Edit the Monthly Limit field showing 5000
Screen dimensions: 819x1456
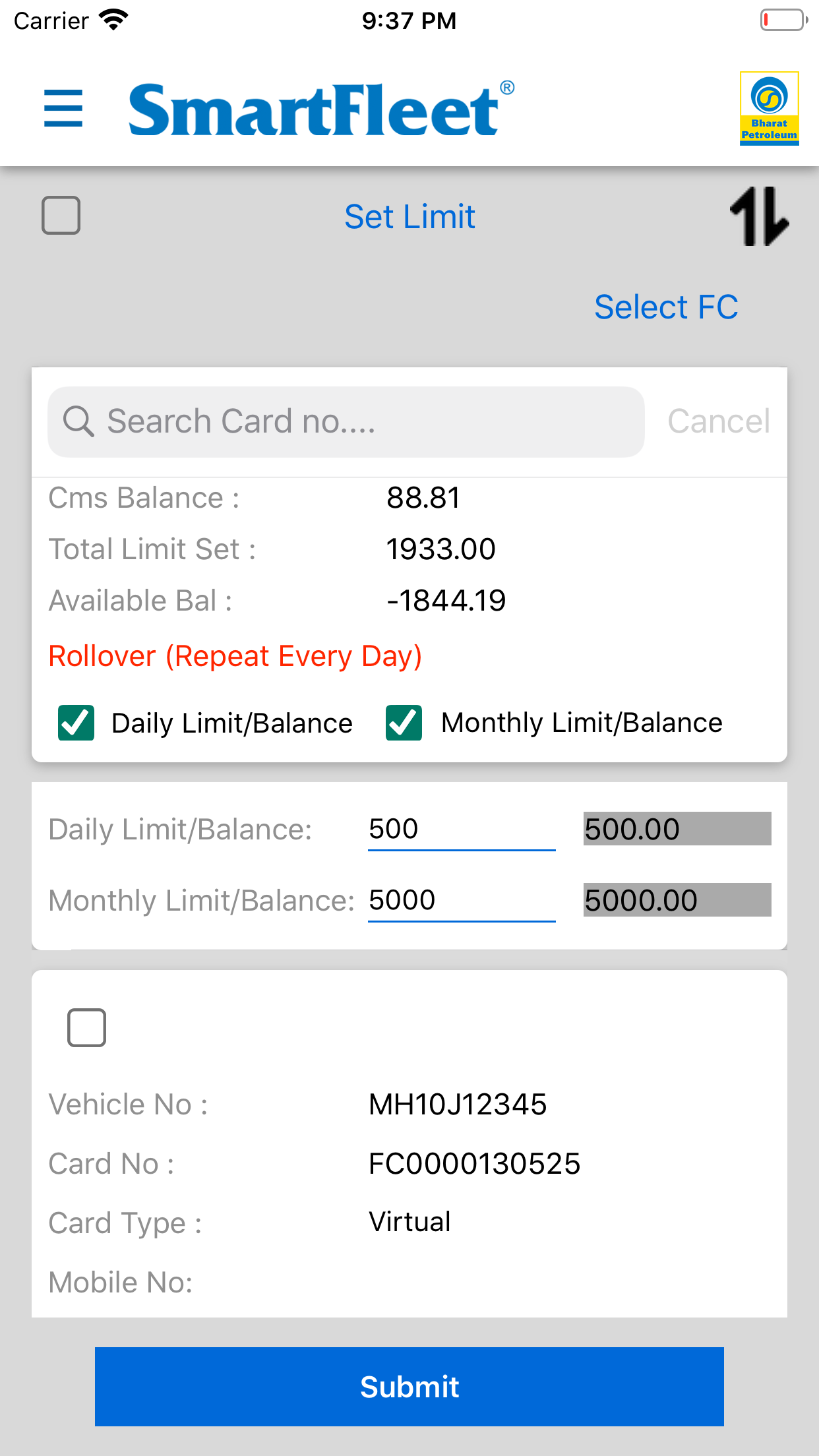click(x=460, y=899)
